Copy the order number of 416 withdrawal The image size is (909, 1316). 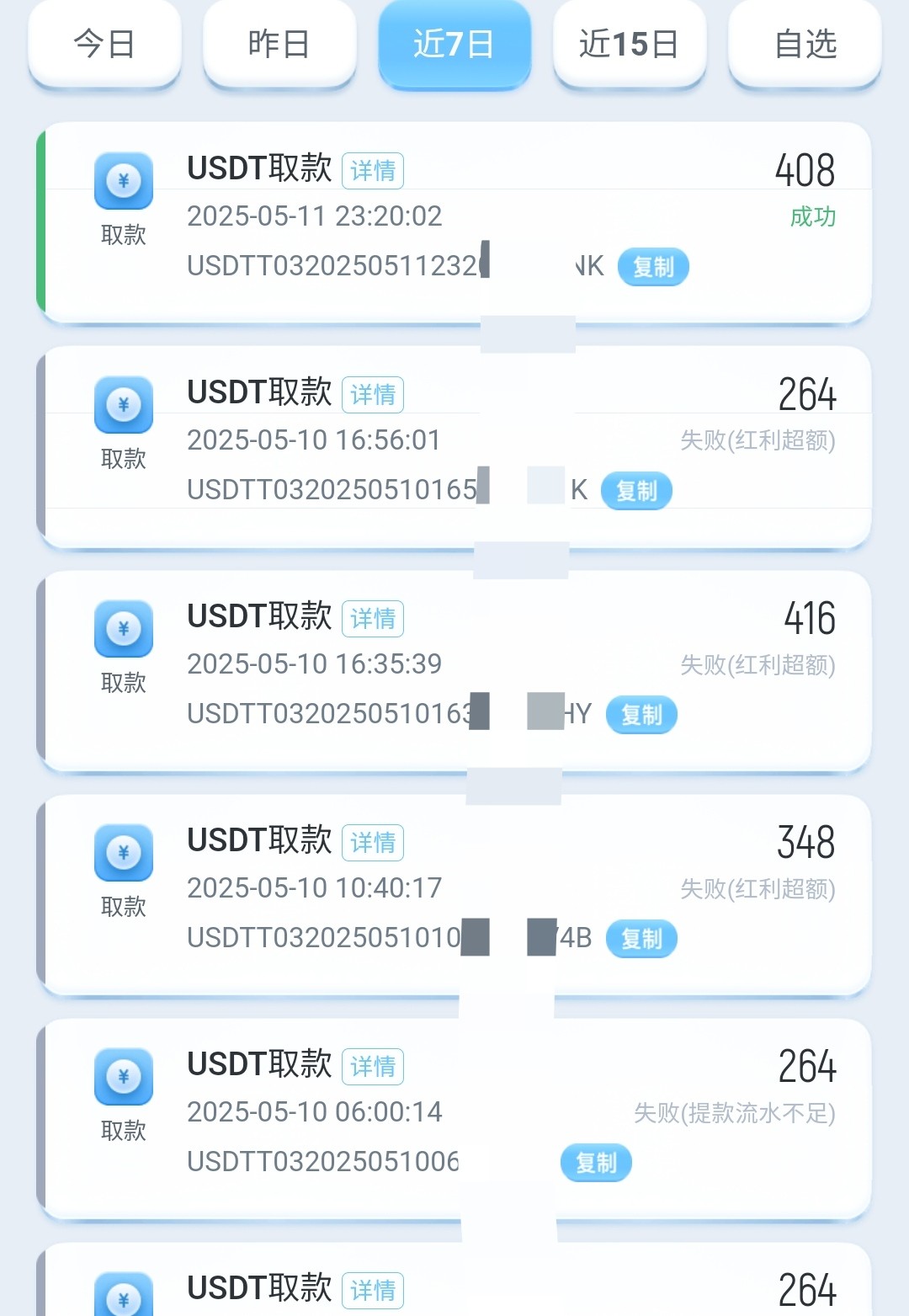coord(641,715)
